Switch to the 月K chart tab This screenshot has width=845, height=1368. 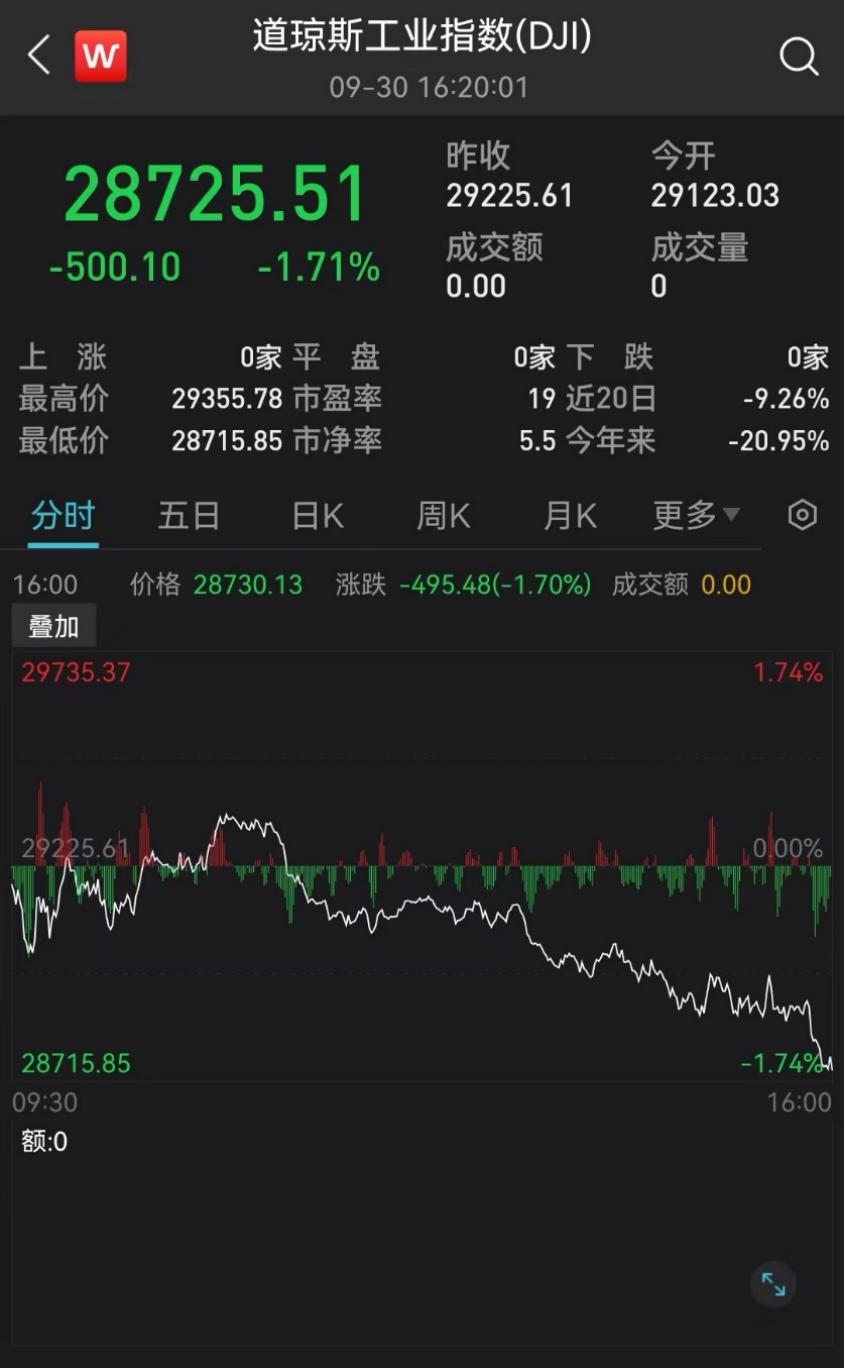pyautogui.click(x=570, y=516)
